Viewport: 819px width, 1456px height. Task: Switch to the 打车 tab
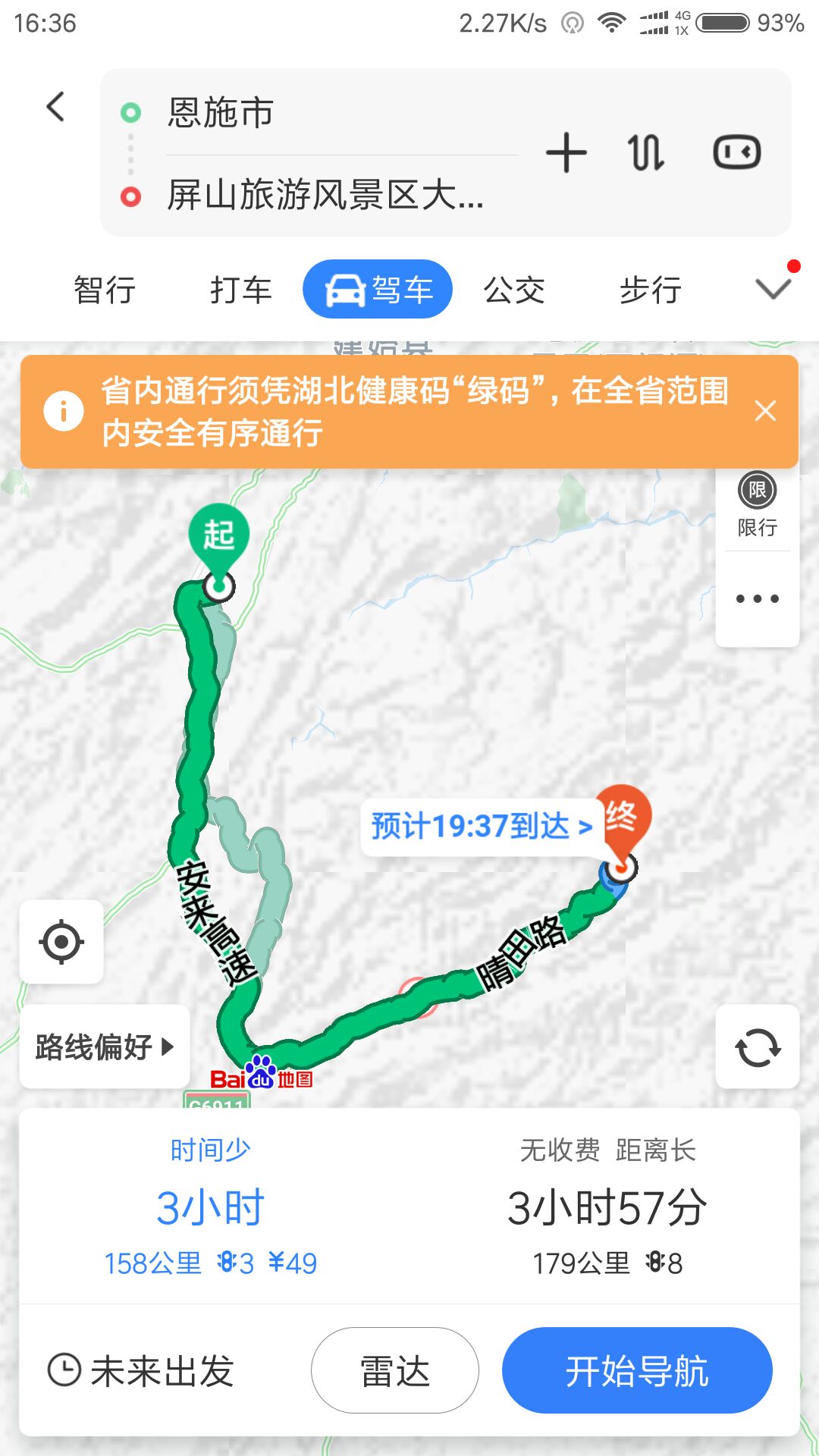click(241, 290)
